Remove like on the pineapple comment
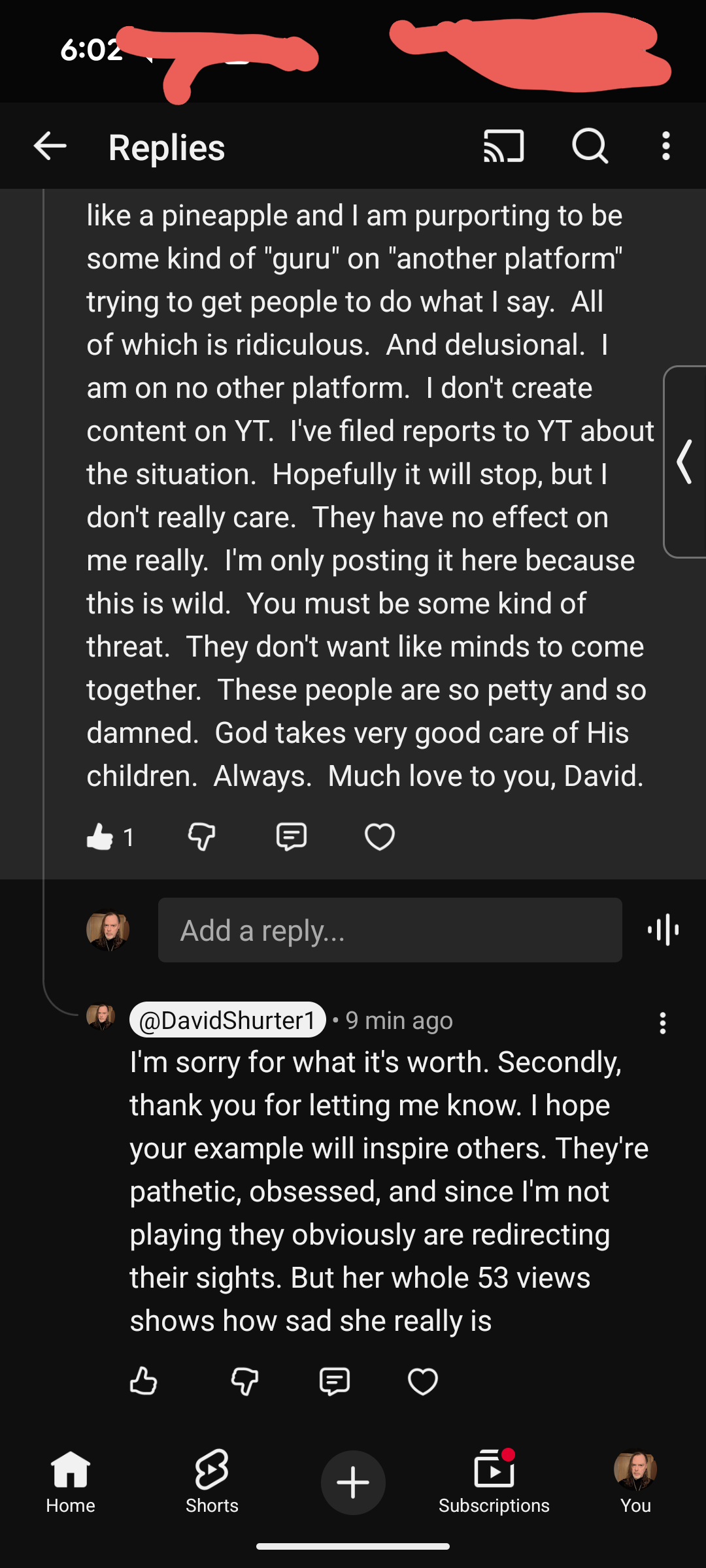 click(100, 837)
